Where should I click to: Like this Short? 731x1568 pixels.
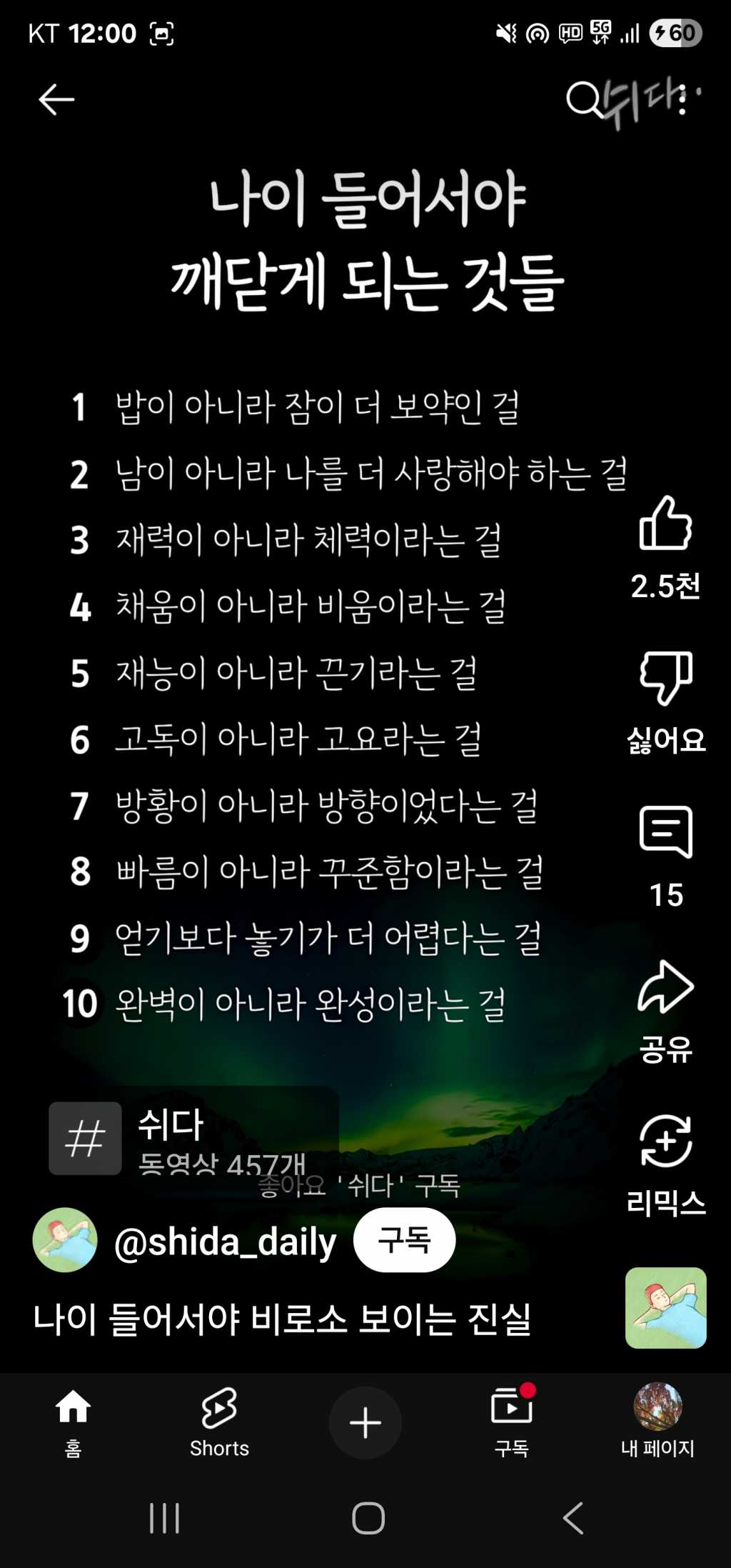pos(665,524)
